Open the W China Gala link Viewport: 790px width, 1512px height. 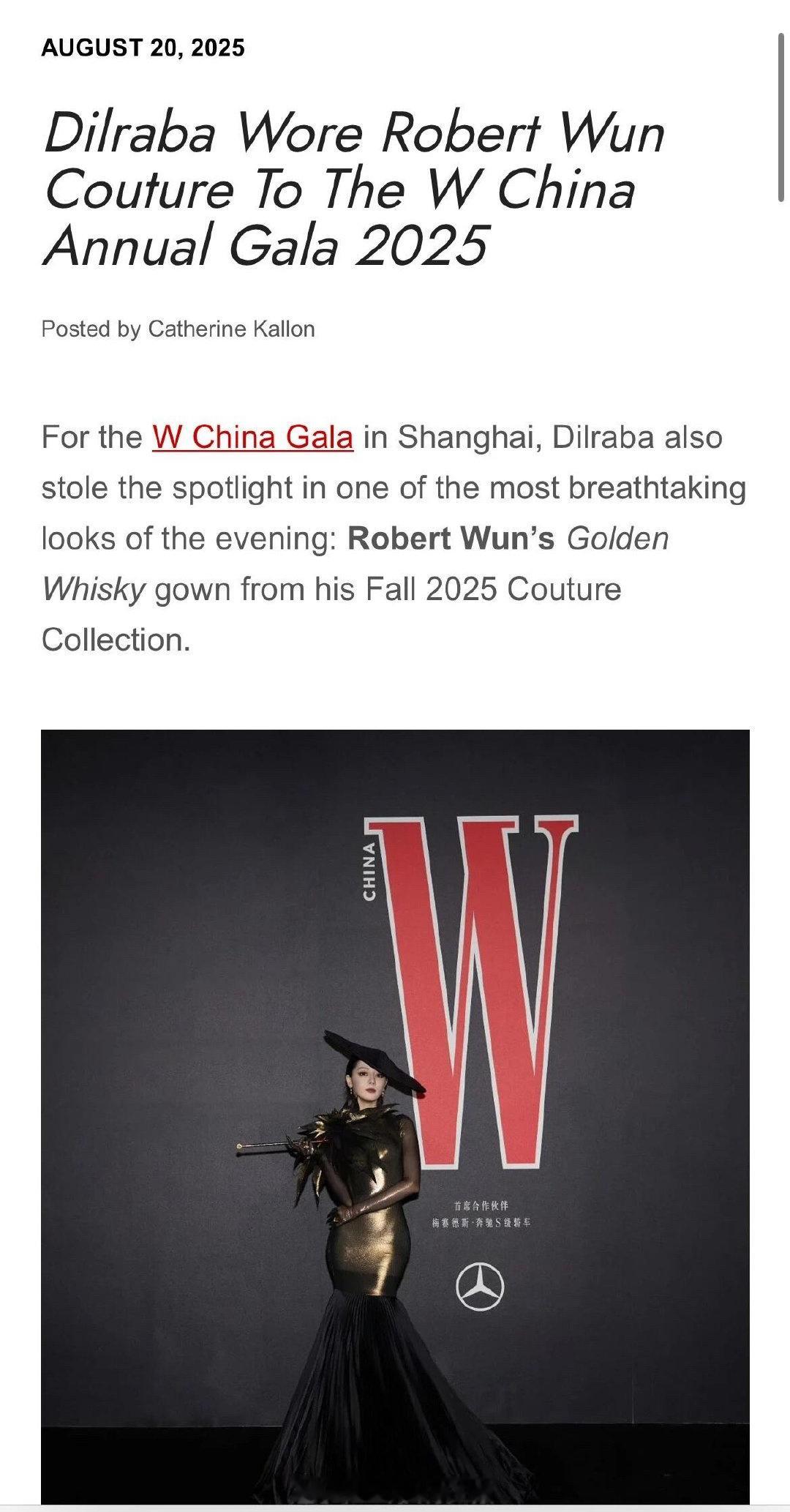252,438
